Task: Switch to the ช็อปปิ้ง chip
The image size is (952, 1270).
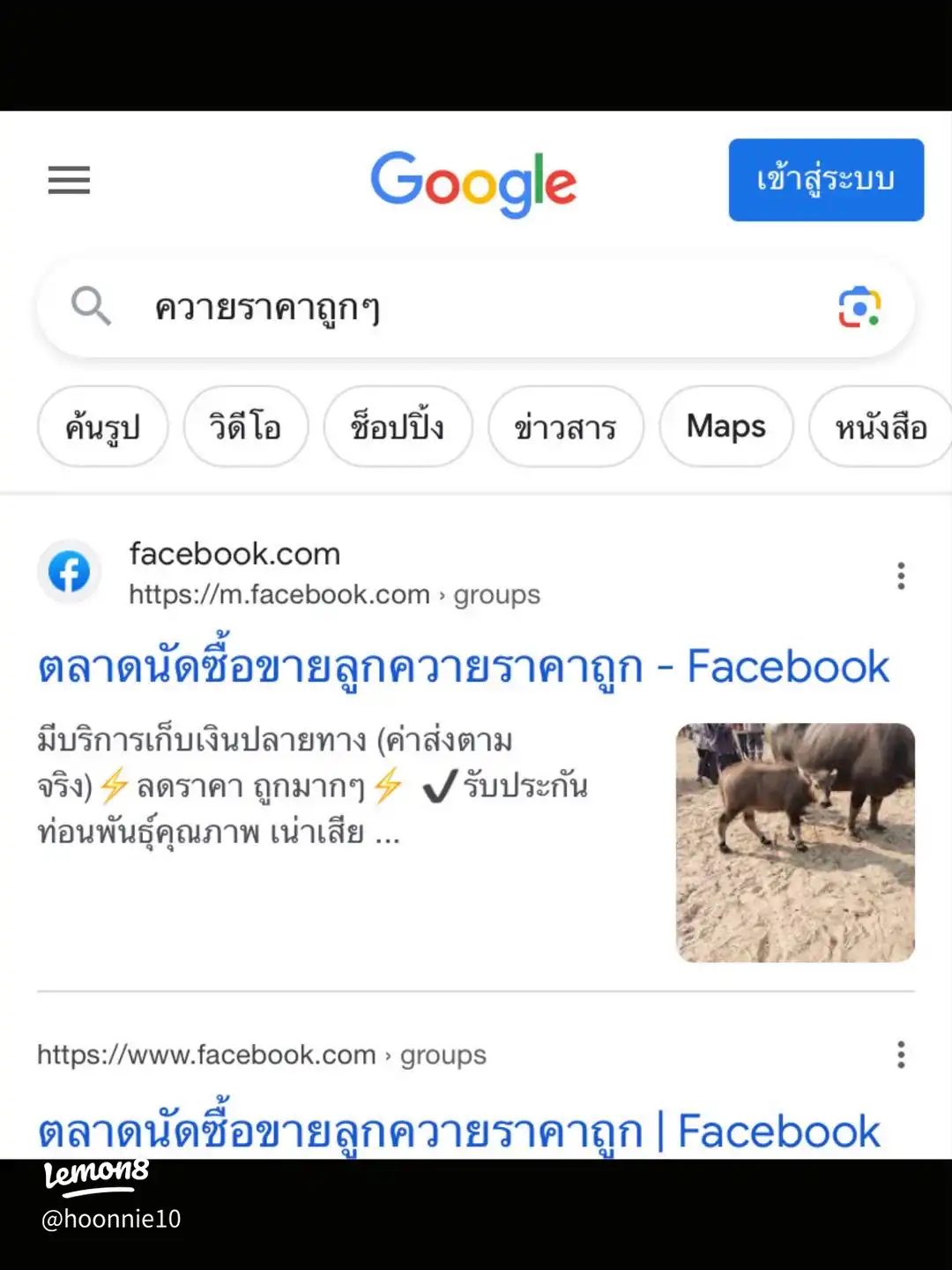Action: pos(398,427)
